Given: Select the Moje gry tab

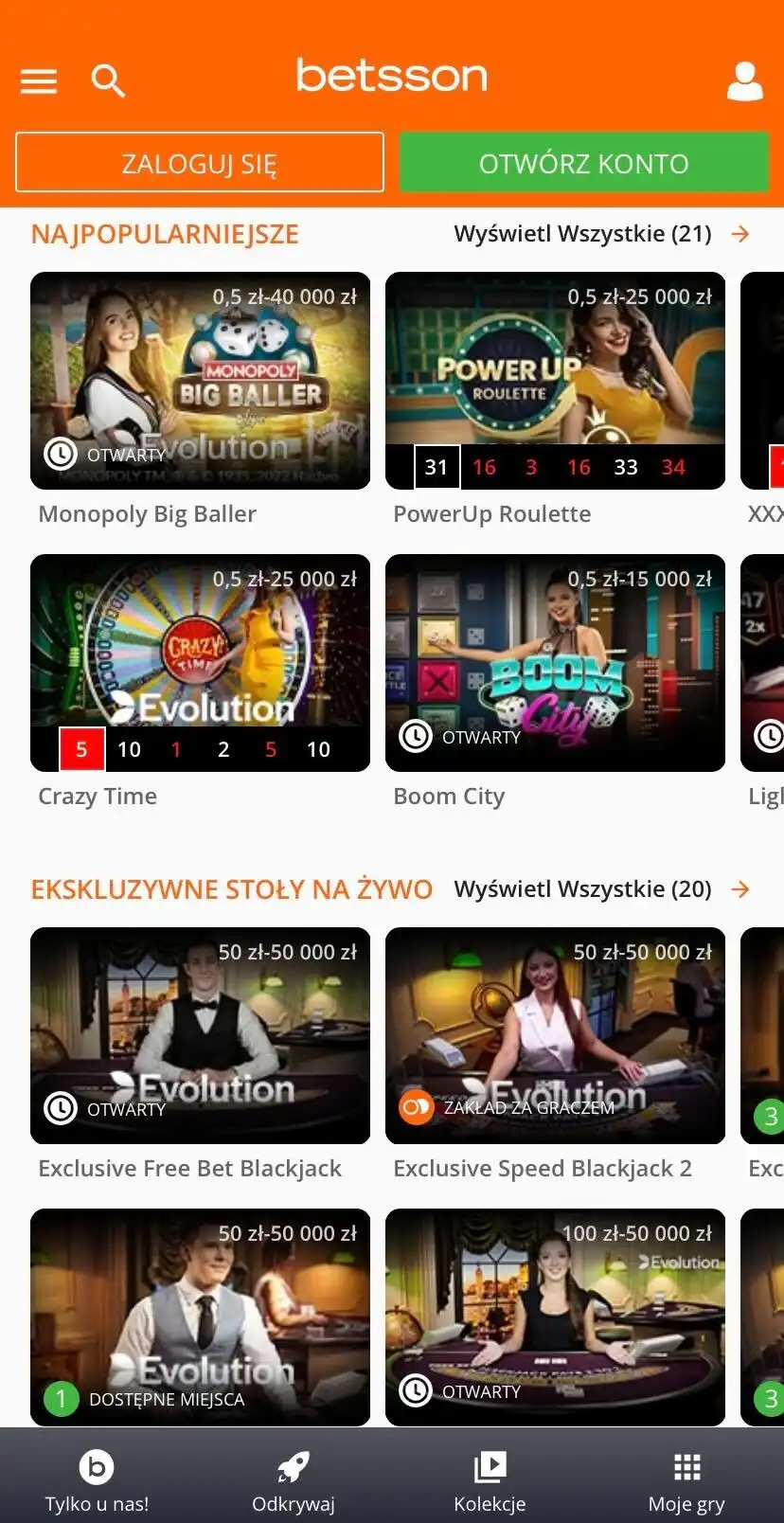Looking at the screenshot, I should point(686,1481).
